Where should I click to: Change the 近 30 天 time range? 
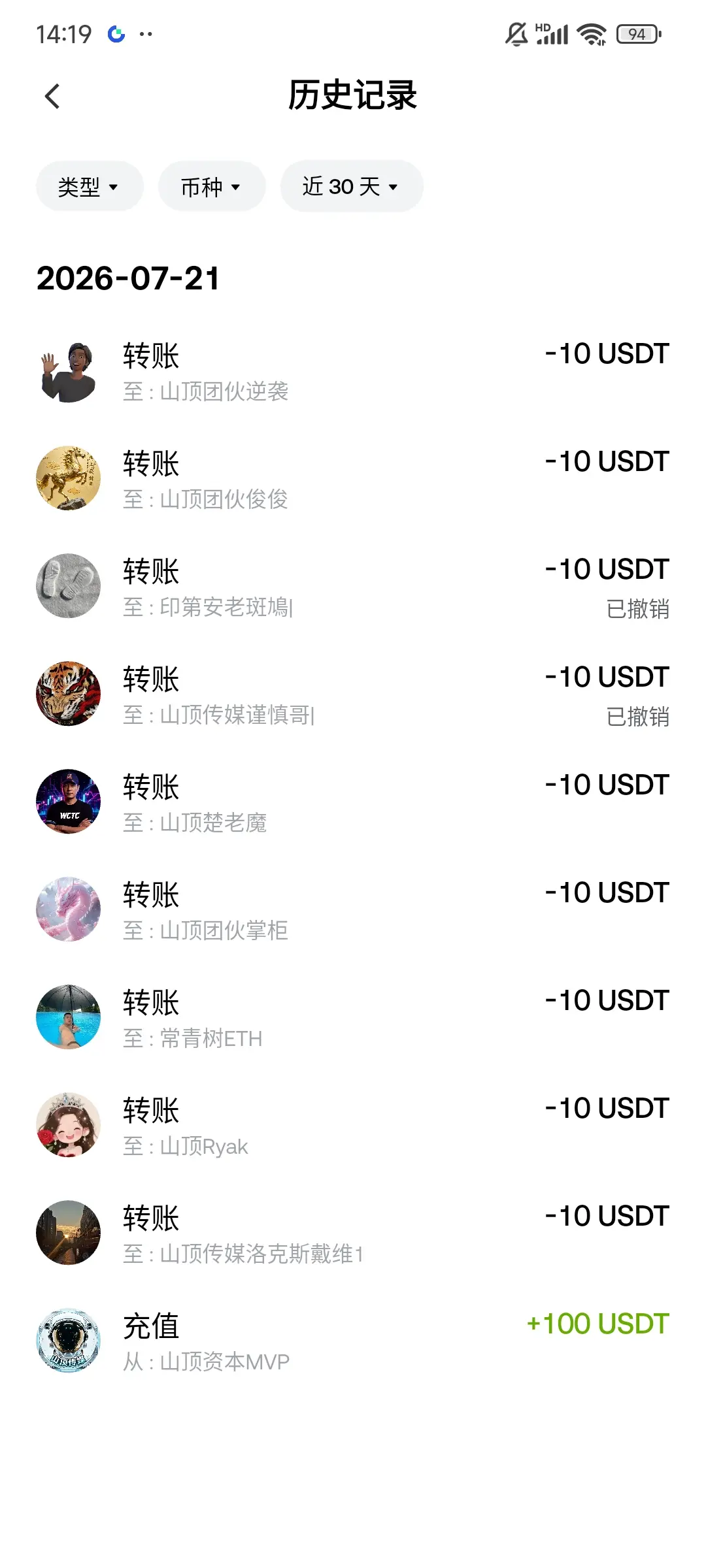tap(352, 186)
